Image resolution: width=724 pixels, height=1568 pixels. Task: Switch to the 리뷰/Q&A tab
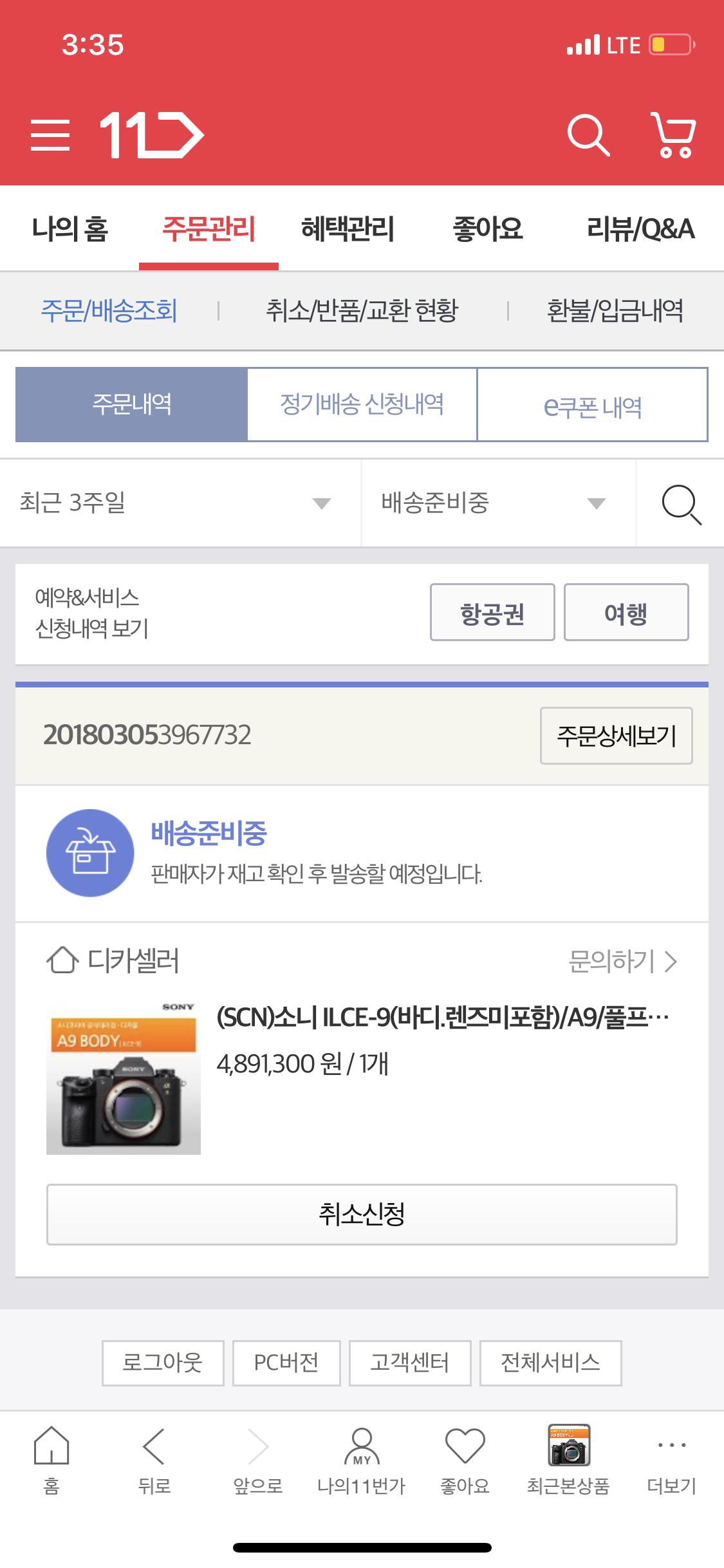click(x=640, y=229)
